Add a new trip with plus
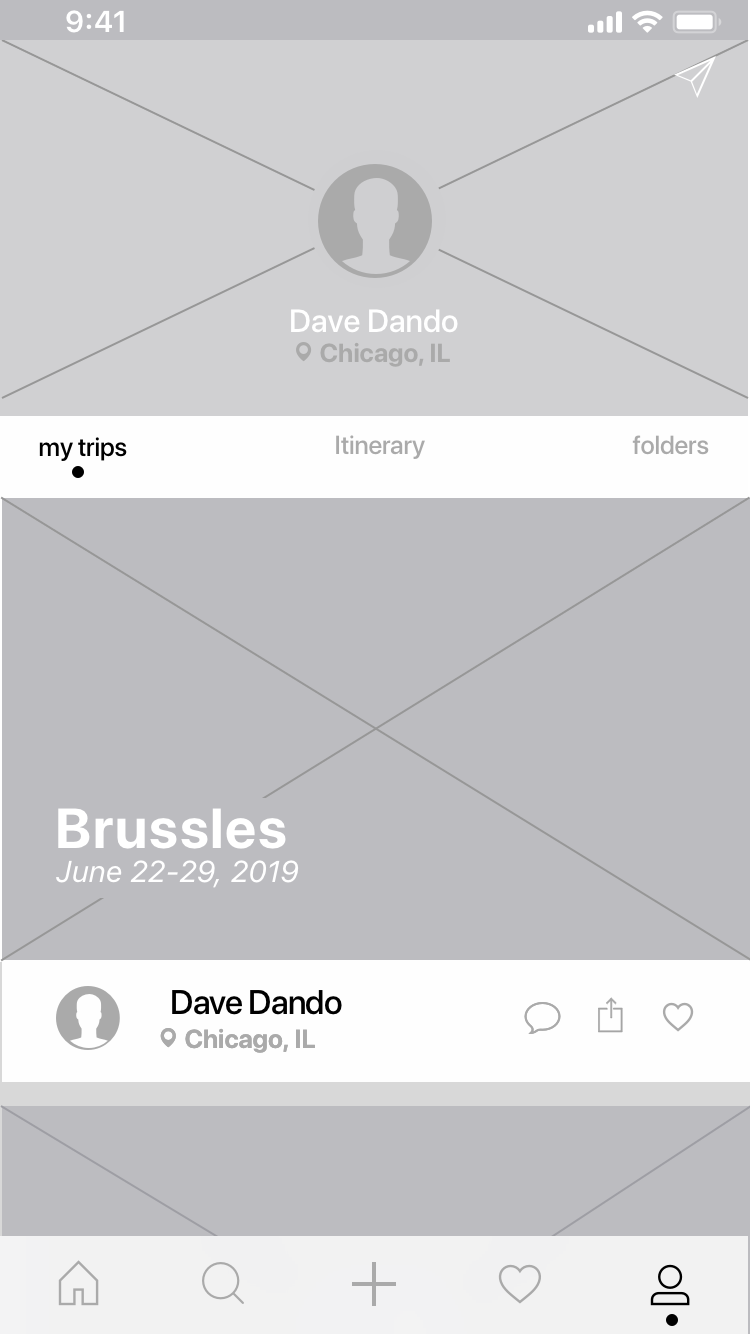This screenshot has height=1334, width=750. (374, 1284)
